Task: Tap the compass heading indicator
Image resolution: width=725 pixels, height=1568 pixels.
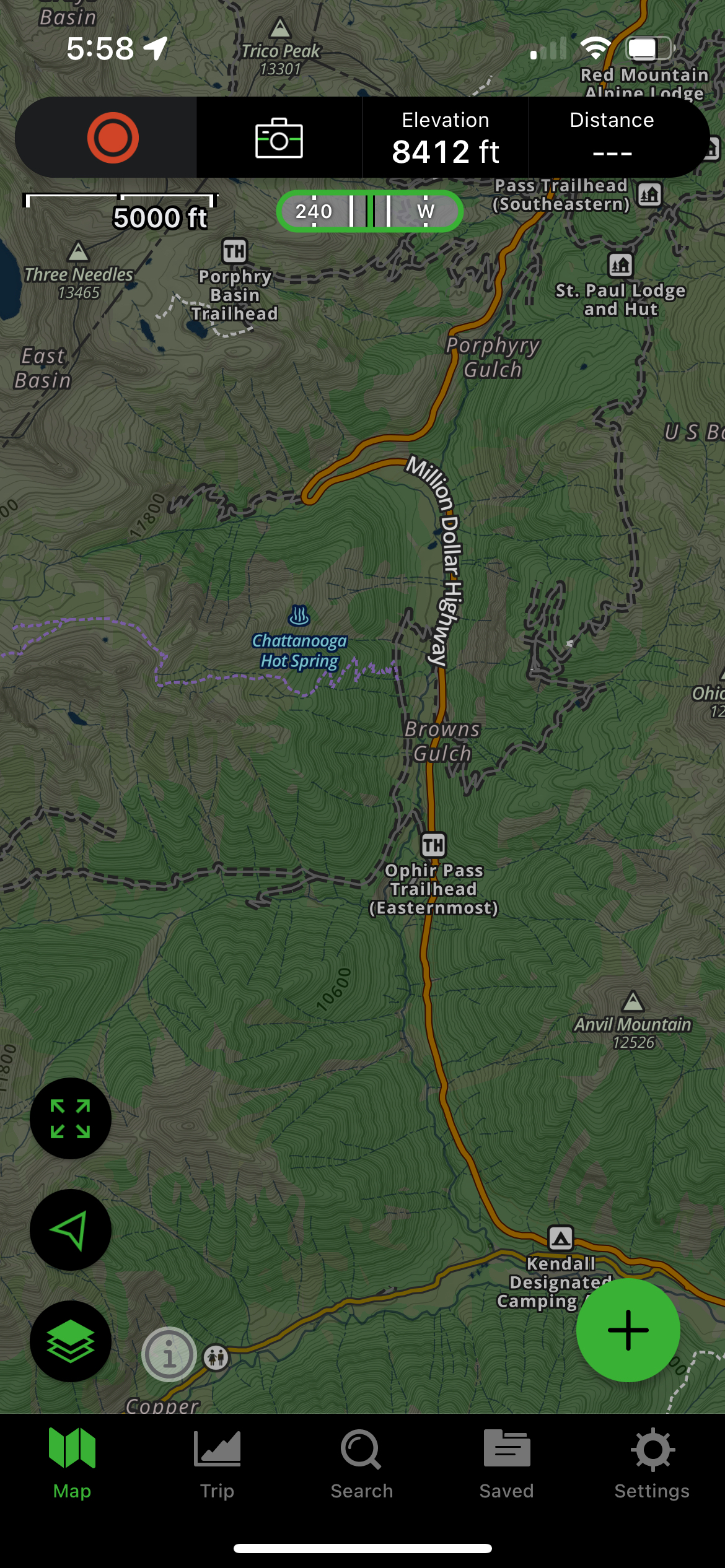Action: point(369,211)
